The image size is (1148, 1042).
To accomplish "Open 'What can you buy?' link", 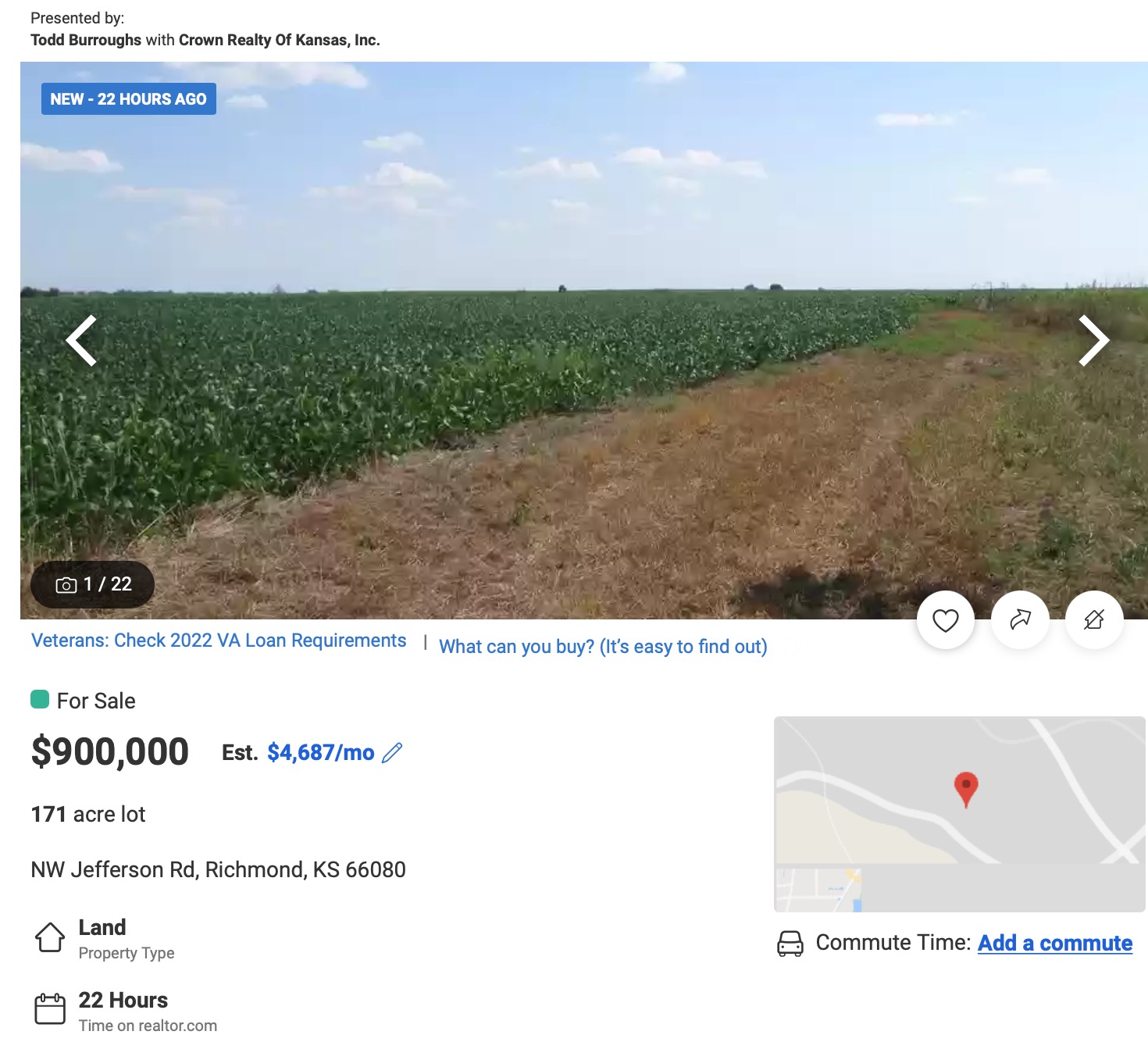I will (x=603, y=647).
